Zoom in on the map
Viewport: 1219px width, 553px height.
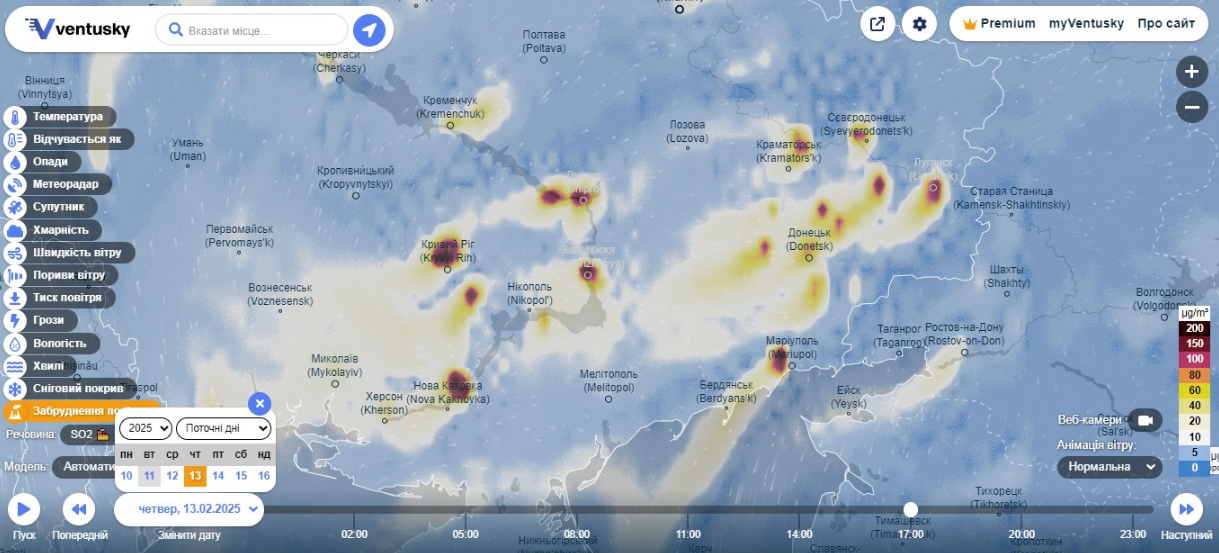tap(1191, 72)
